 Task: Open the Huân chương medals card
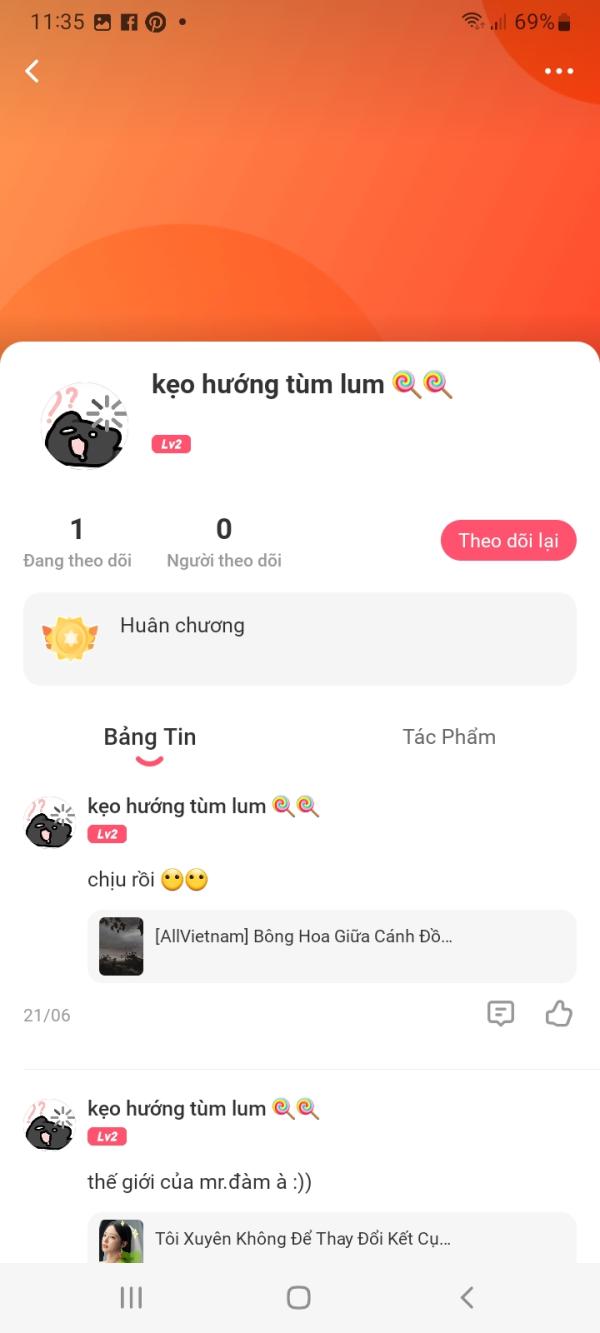[x=300, y=639]
